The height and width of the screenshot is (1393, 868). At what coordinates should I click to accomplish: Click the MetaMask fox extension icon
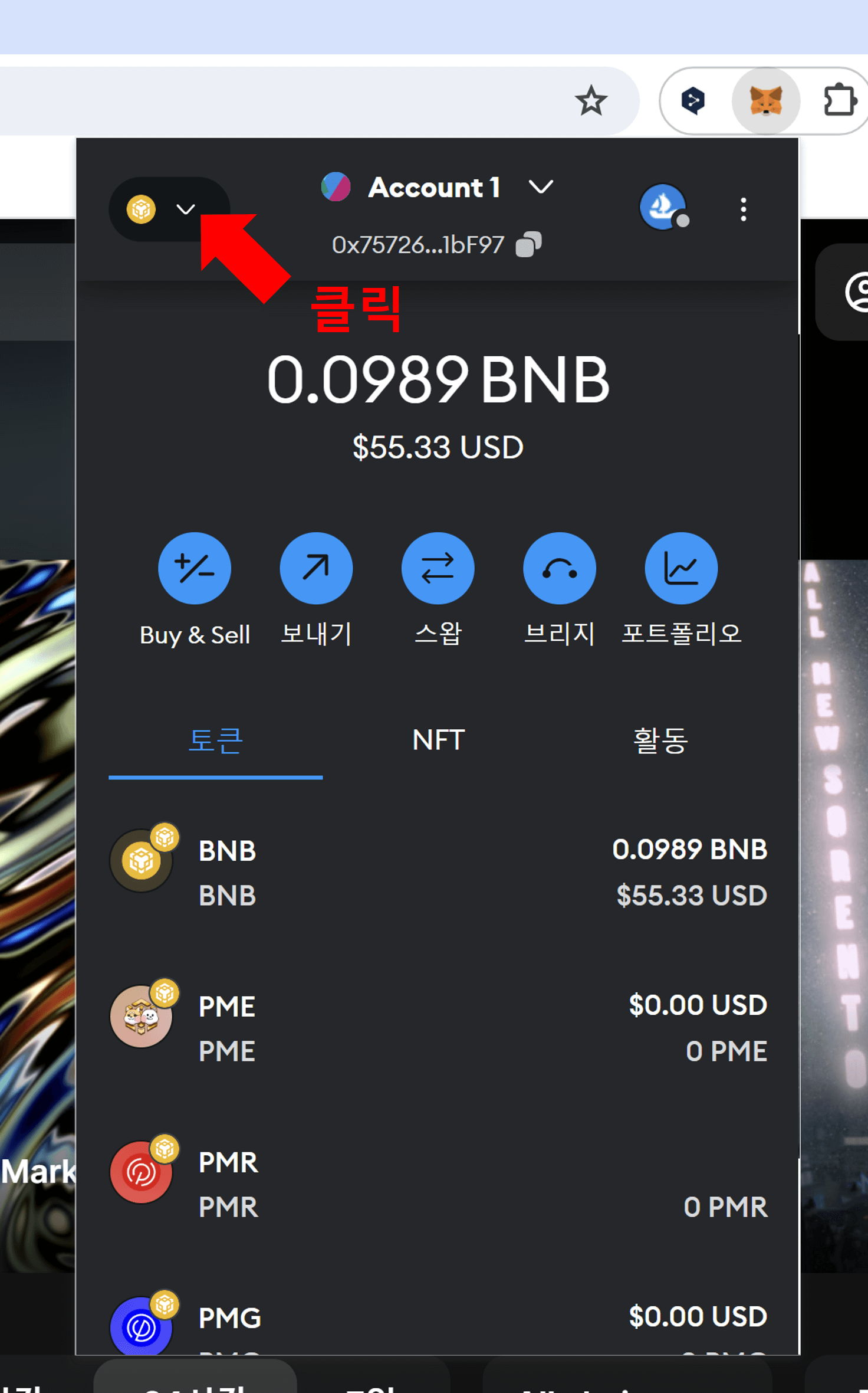click(x=764, y=100)
